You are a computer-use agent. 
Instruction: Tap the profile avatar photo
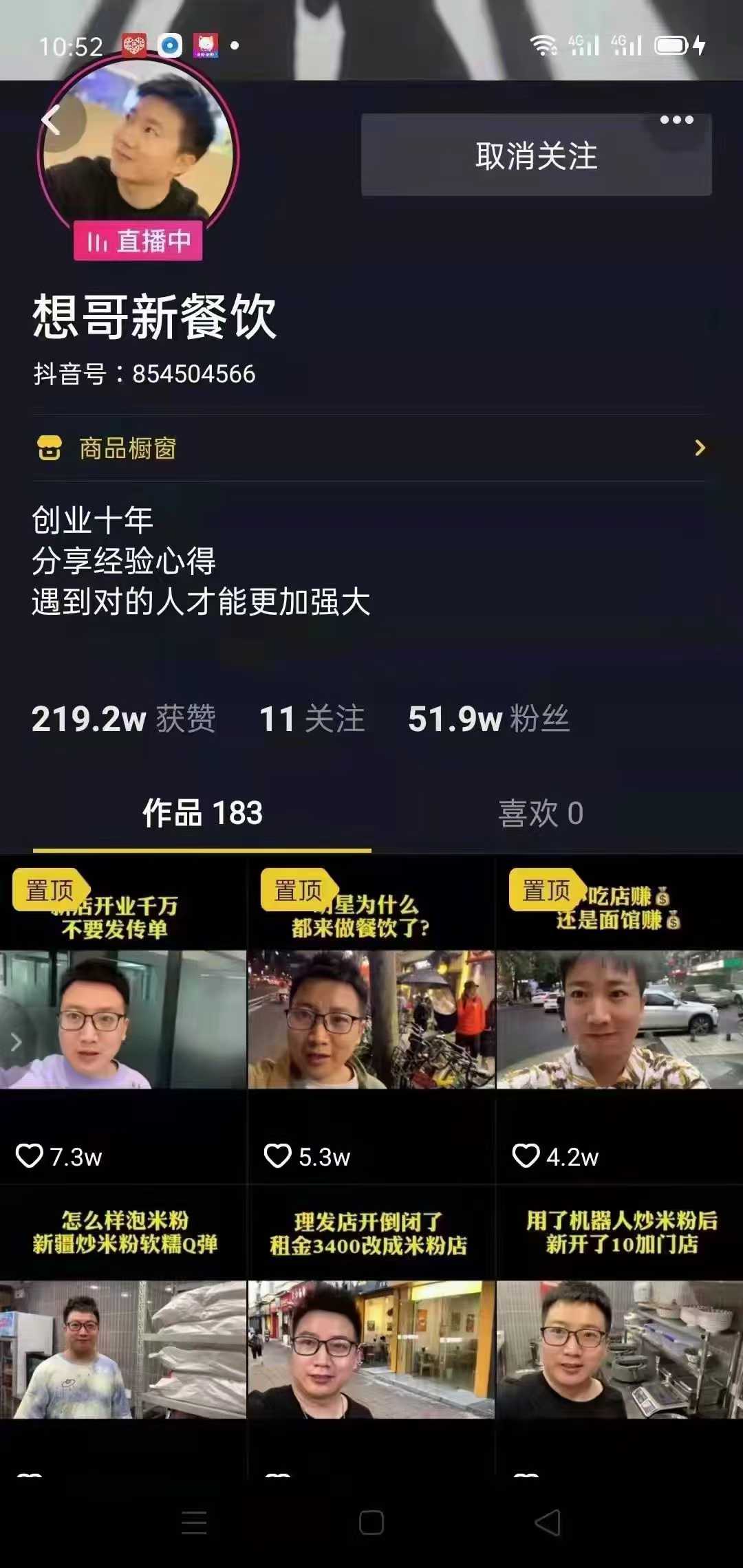click(x=136, y=148)
